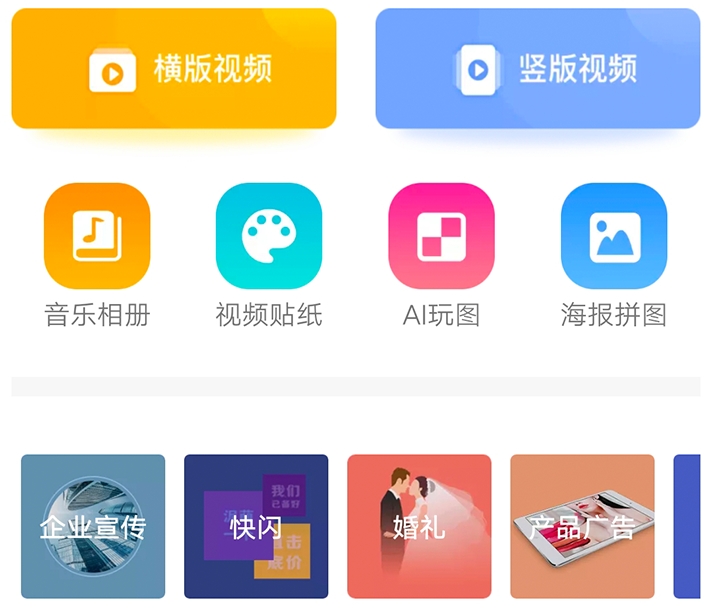The image size is (707, 610).
Task: Create a 竖版视频 portrait video
Action: pos(538,69)
